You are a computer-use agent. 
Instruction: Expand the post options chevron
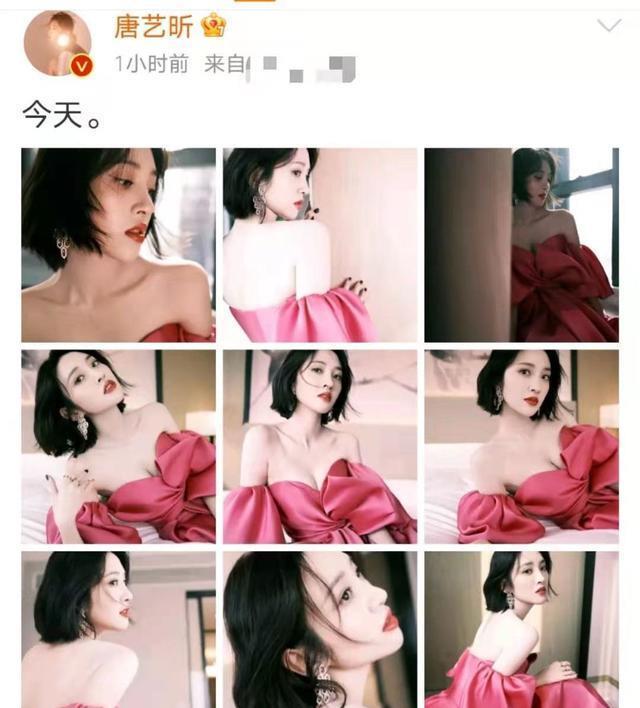pos(608,25)
